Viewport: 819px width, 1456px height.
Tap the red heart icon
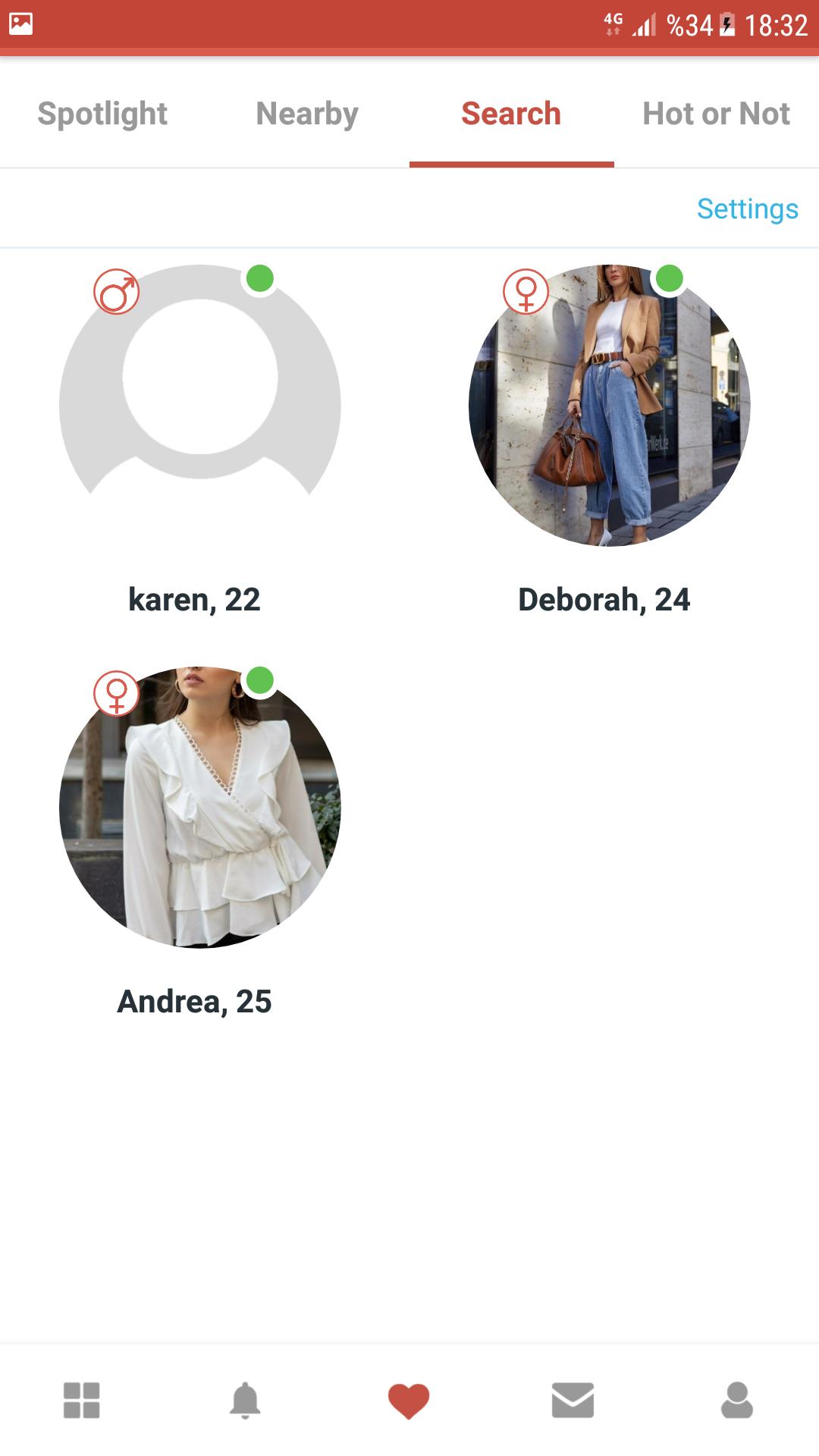click(409, 1401)
